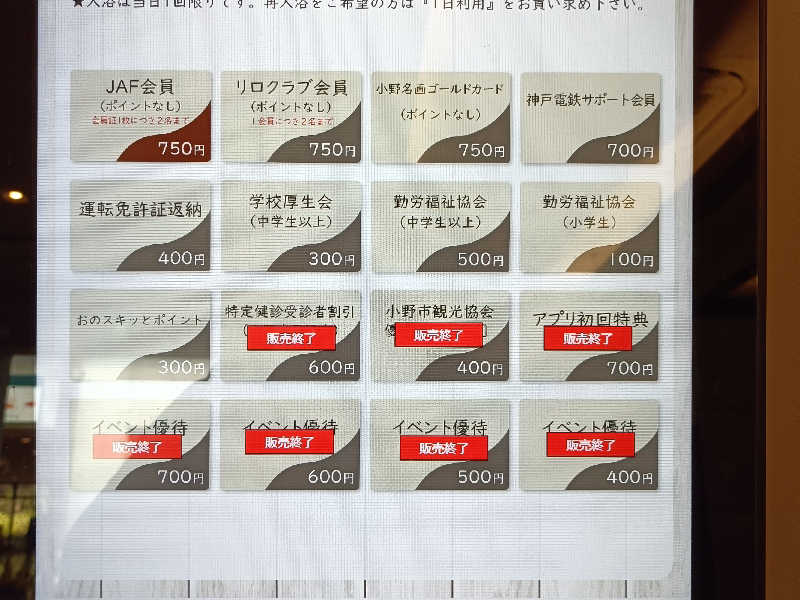The width and height of the screenshot is (800, 600).
Task: Choose the リロクラブ会員 750円 ticket
Action: pos(291,116)
